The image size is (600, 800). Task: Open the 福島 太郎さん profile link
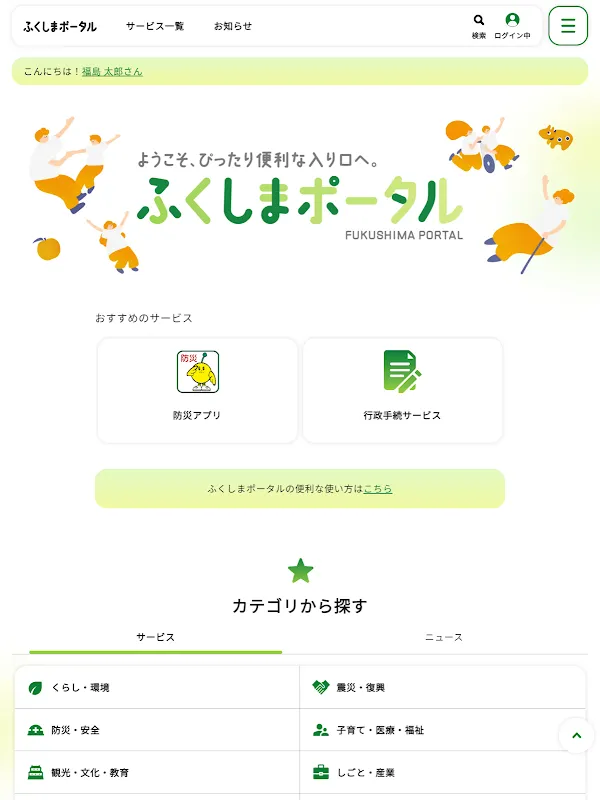[x=112, y=72]
